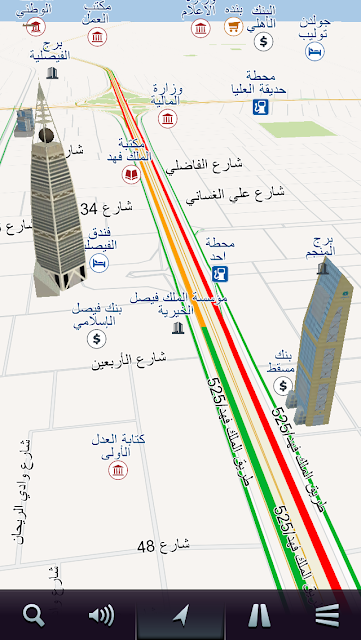Select the محطة حديقة العليا fuel station marker
The image size is (361, 640).
(261, 107)
